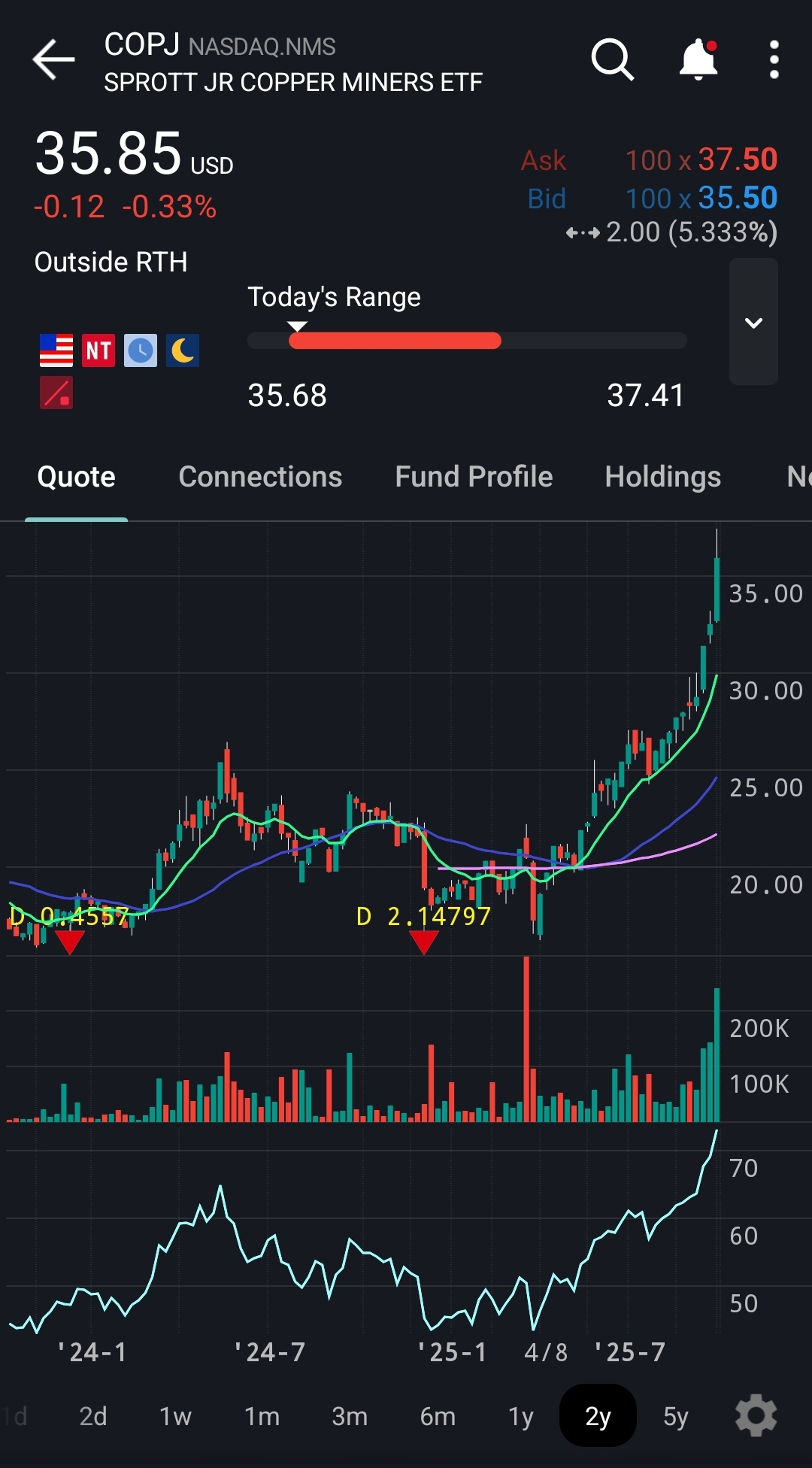Switch to the Holdings tab
This screenshot has width=812, height=1468.
coord(662,477)
